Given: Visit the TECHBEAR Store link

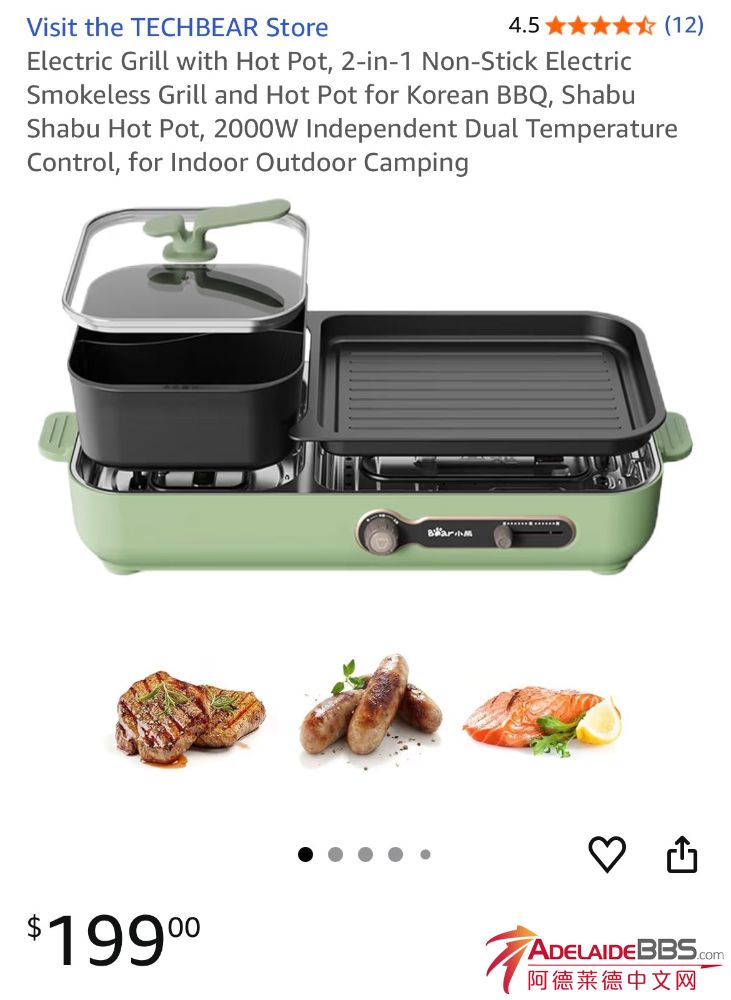Looking at the screenshot, I should (x=177, y=27).
